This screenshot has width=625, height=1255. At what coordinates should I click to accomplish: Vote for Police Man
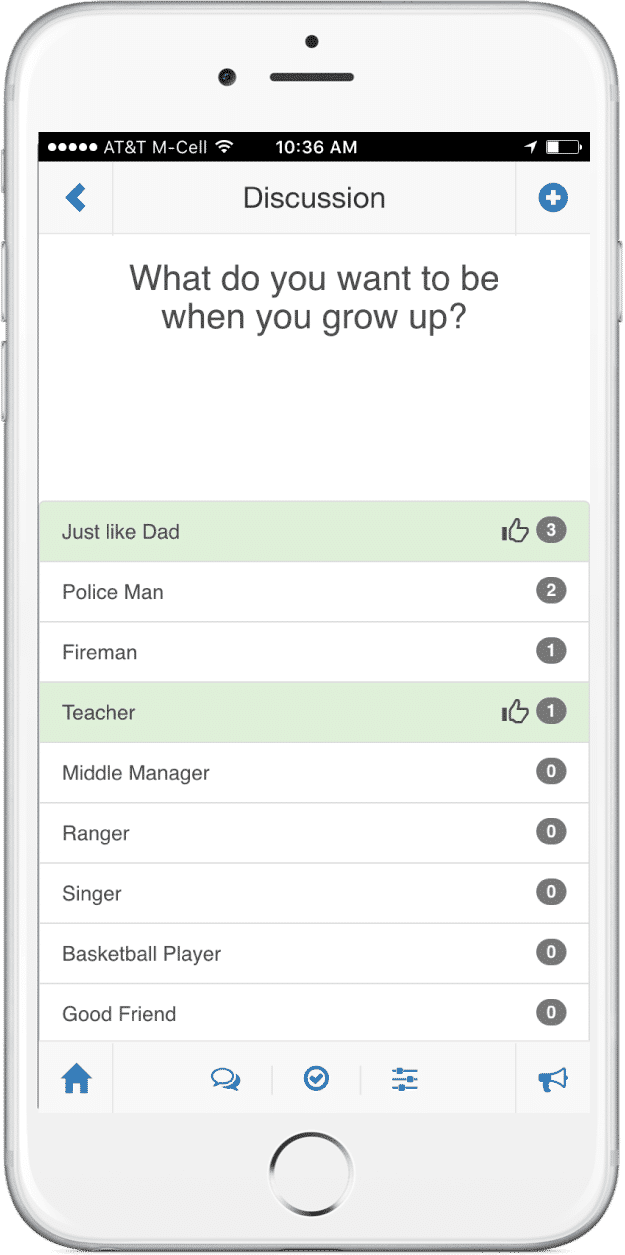tap(314, 592)
